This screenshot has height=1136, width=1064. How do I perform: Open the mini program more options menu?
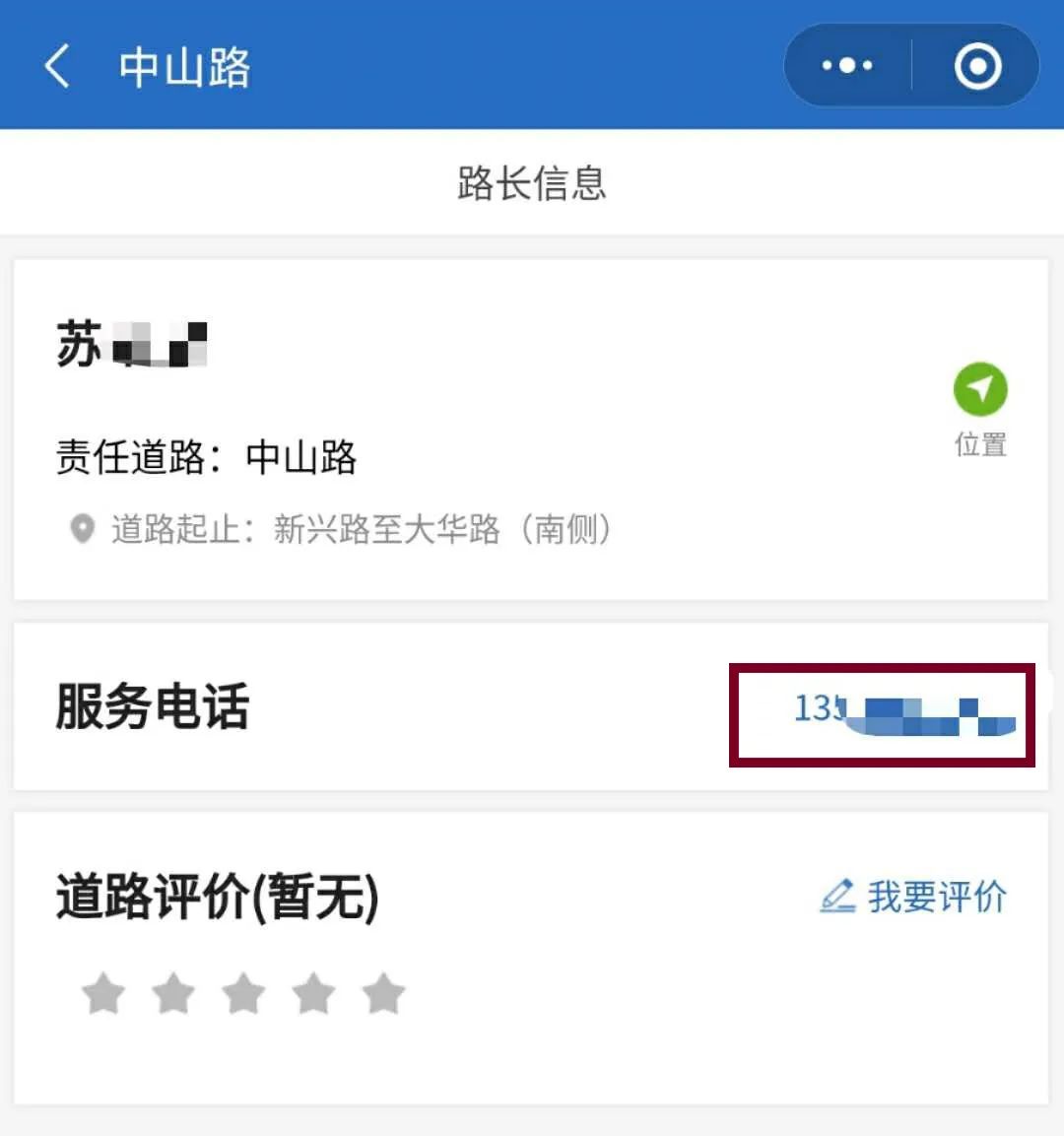tap(847, 66)
